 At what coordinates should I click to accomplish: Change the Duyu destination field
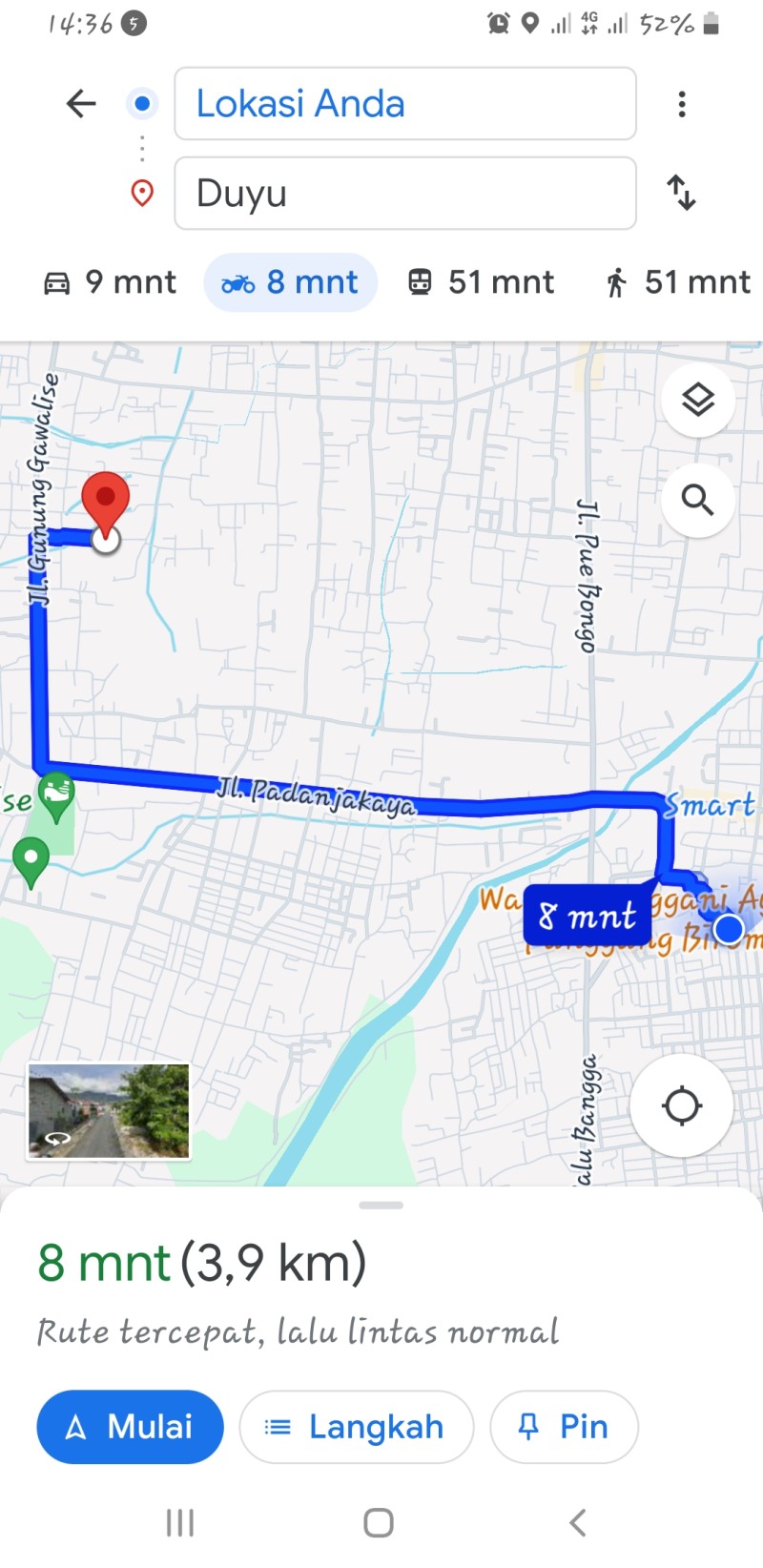tap(405, 193)
